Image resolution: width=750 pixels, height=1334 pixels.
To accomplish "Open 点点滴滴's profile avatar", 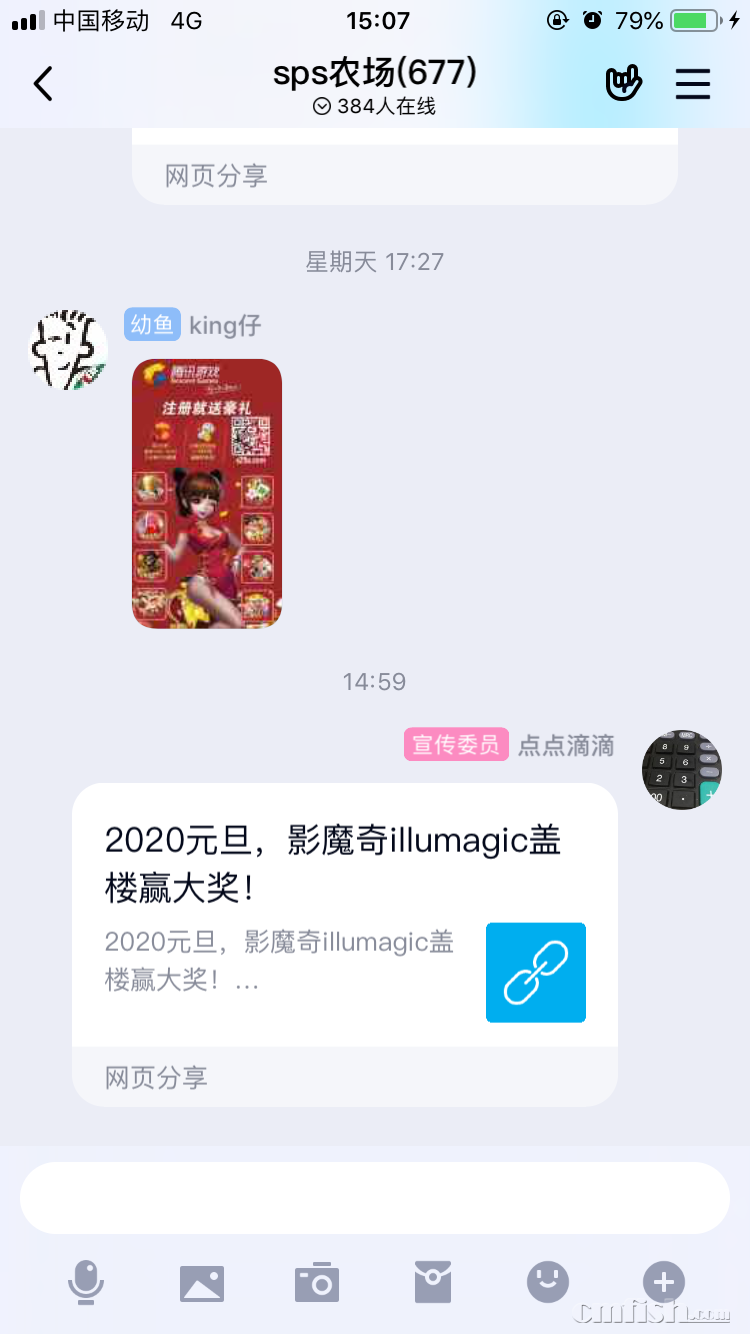I will (681, 769).
